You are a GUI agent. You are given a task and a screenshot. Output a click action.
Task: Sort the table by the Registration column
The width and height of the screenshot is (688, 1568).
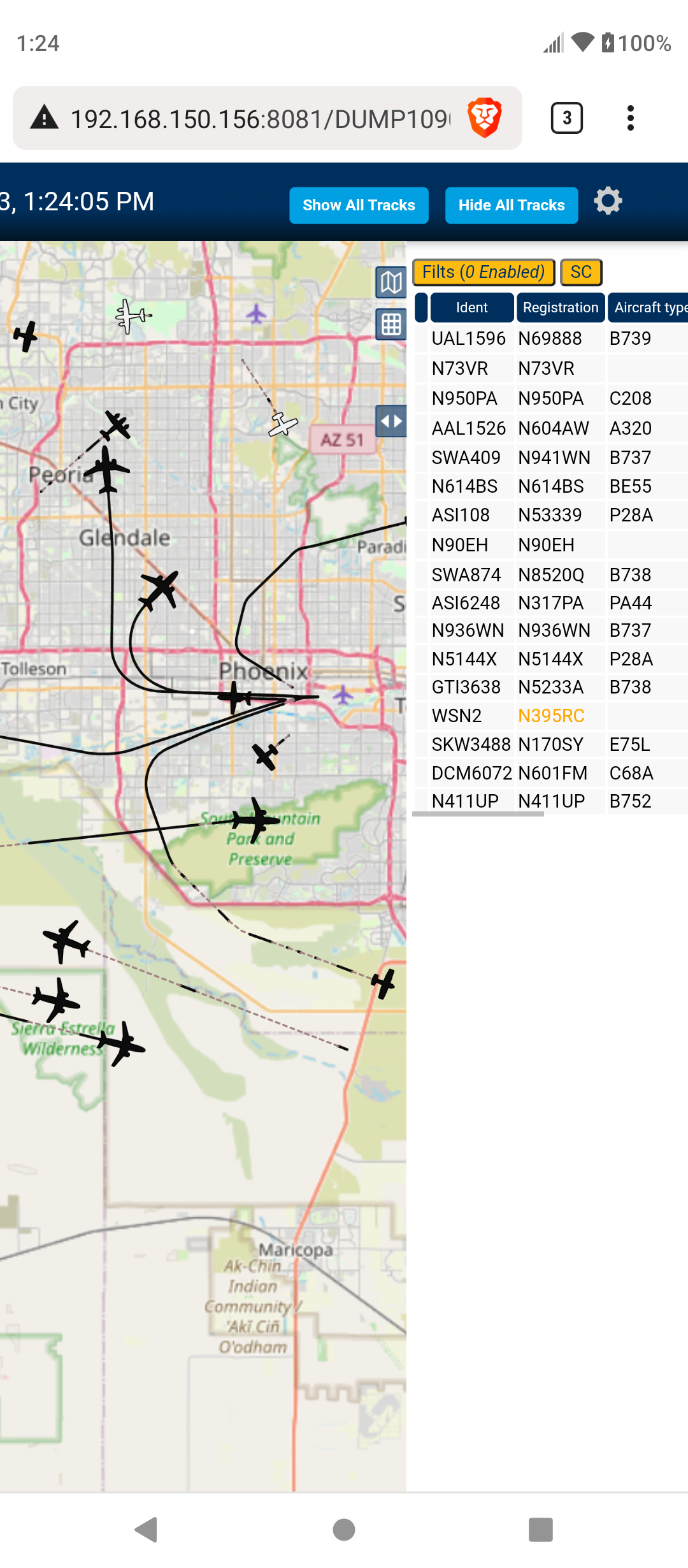point(561,308)
